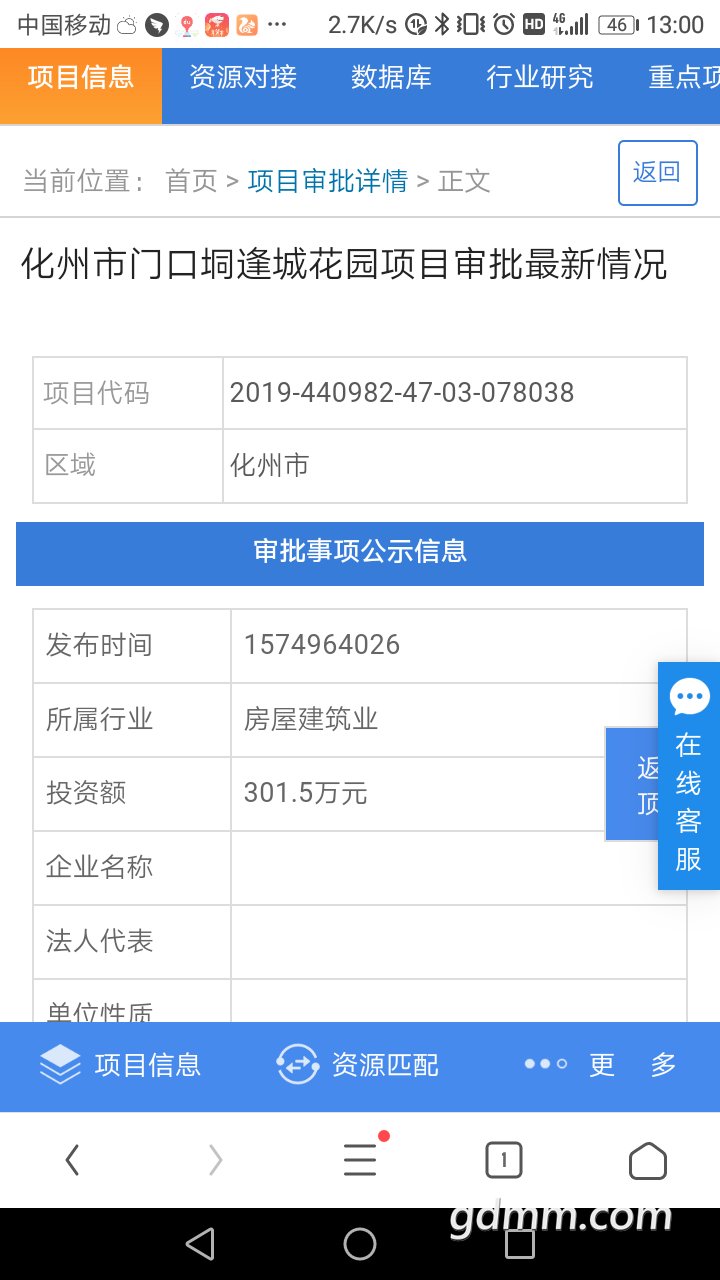Open the 项目审批详情 breadcrumb link
Viewport: 720px width, 1280px height.
[x=328, y=181]
